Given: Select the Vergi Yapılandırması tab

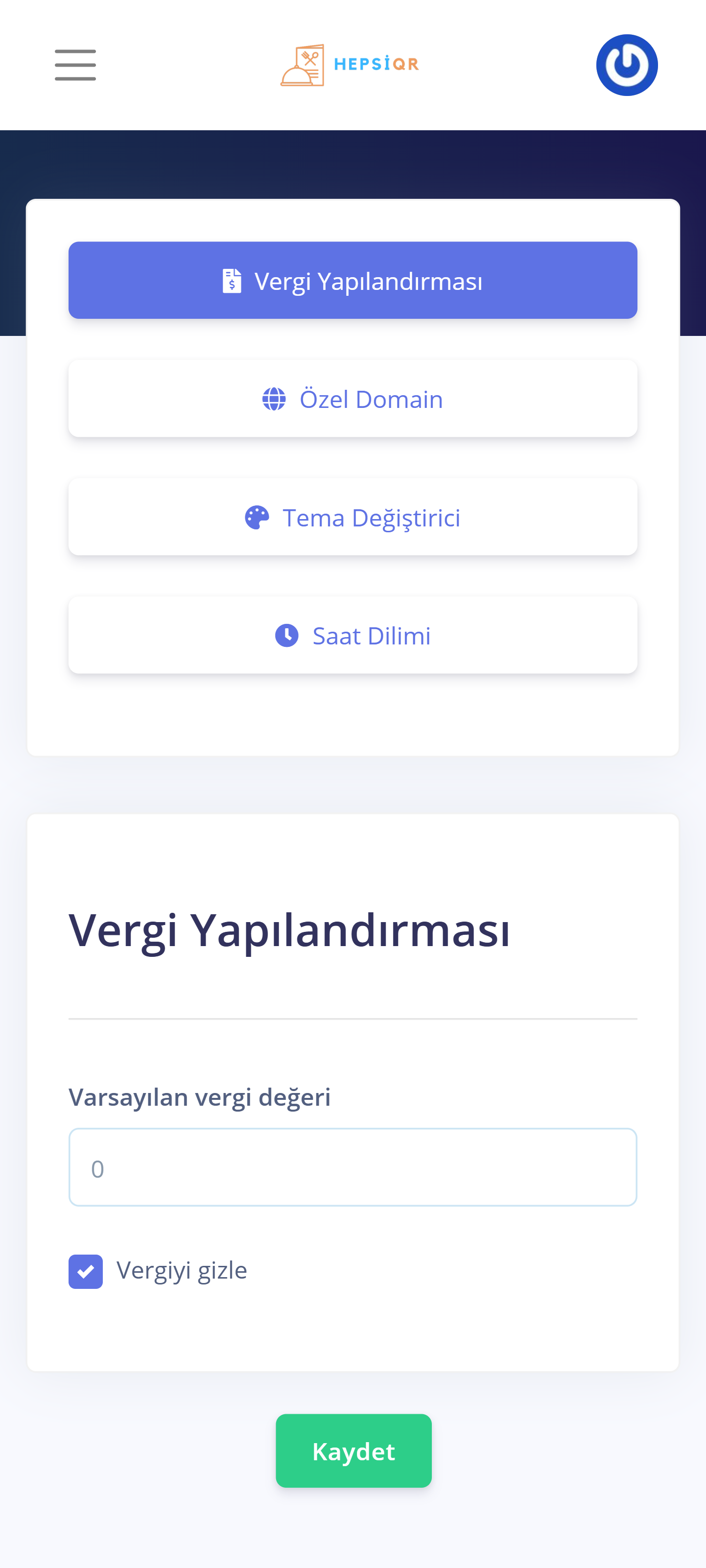Looking at the screenshot, I should 353,281.
